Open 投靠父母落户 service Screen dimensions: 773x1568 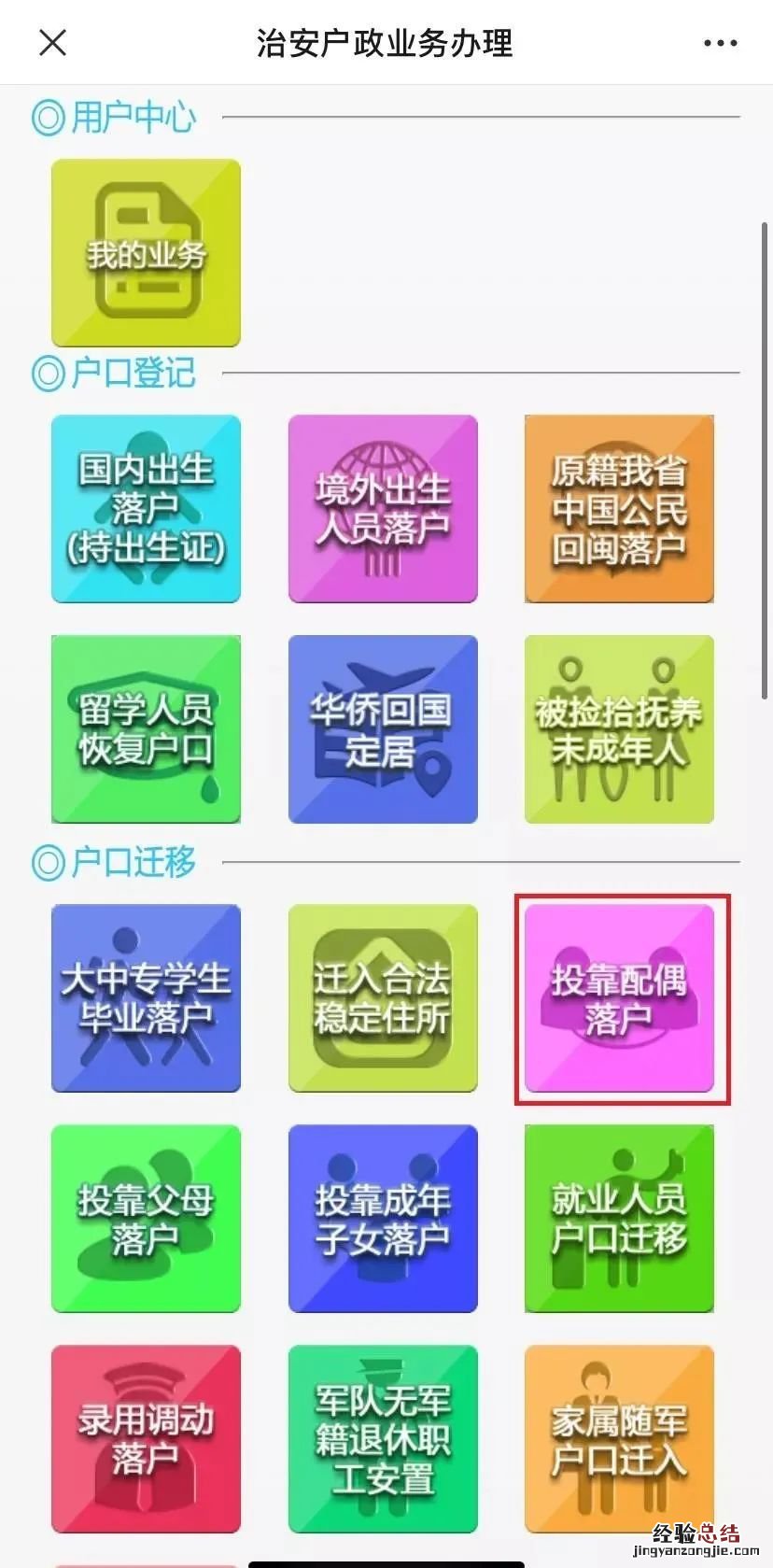tap(146, 1219)
